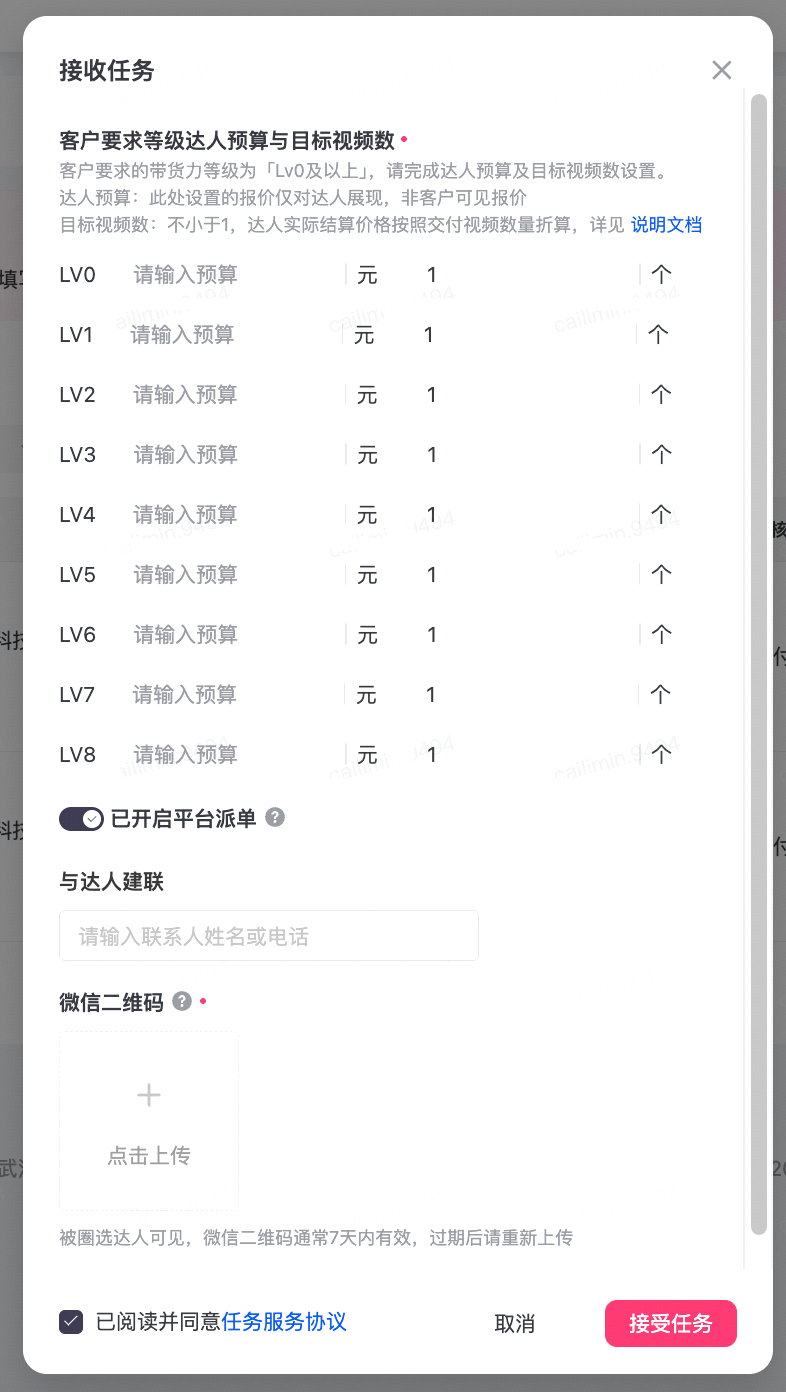This screenshot has height=1392, width=786.
Task: Uncheck the 已阅读并同意 agreement checkbox
Action: tap(70, 1322)
